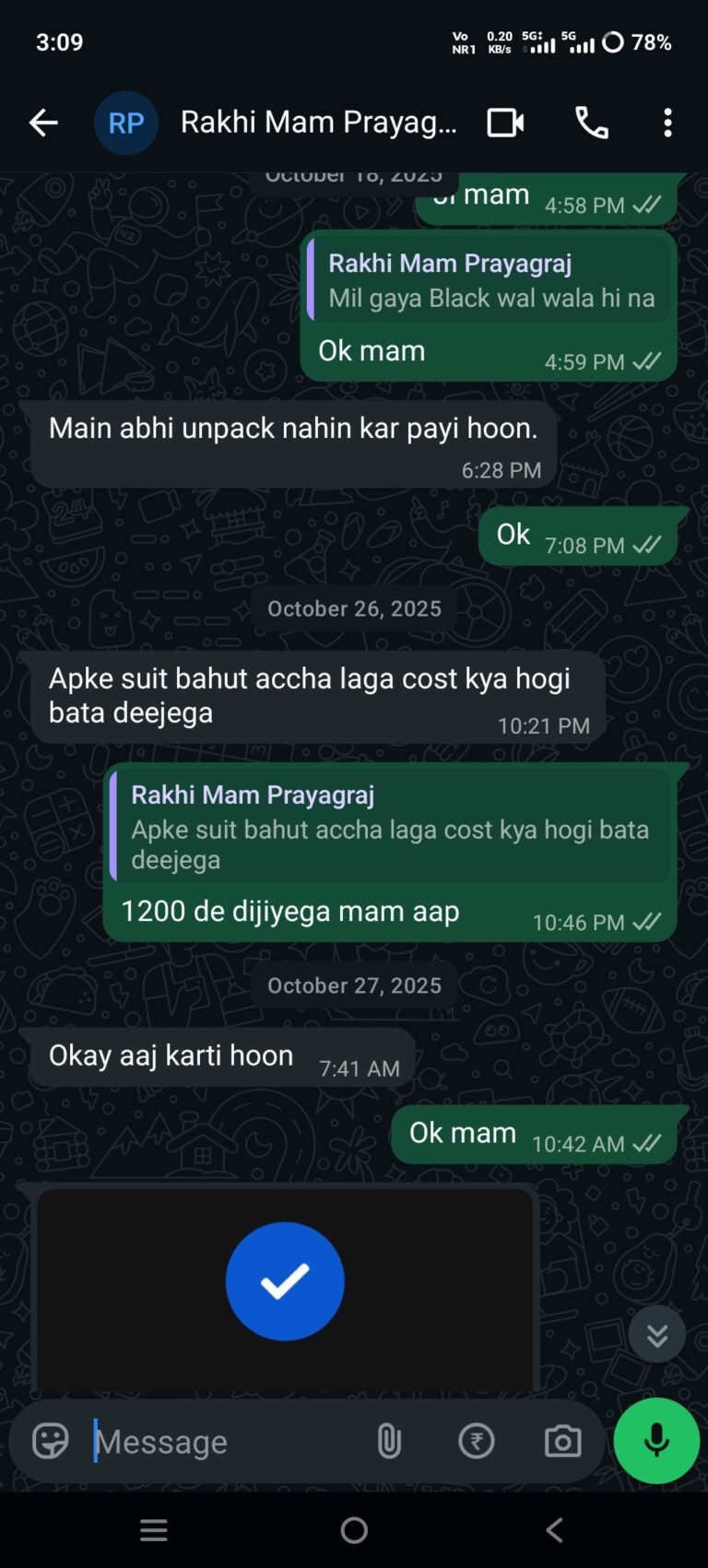Open the emoji and sticker picker

[x=51, y=1441]
